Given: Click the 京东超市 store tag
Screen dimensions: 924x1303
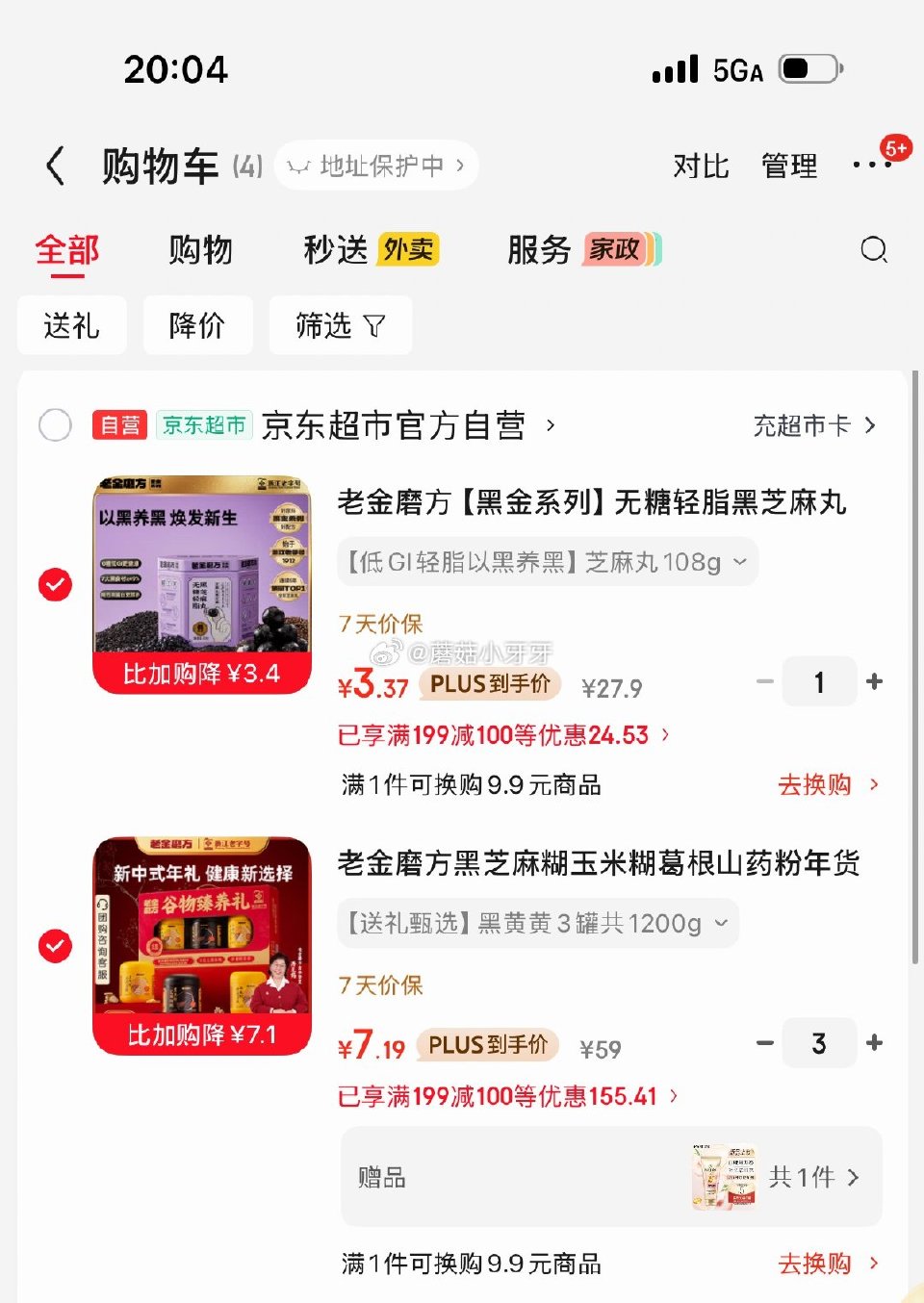Looking at the screenshot, I should point(203,425).
